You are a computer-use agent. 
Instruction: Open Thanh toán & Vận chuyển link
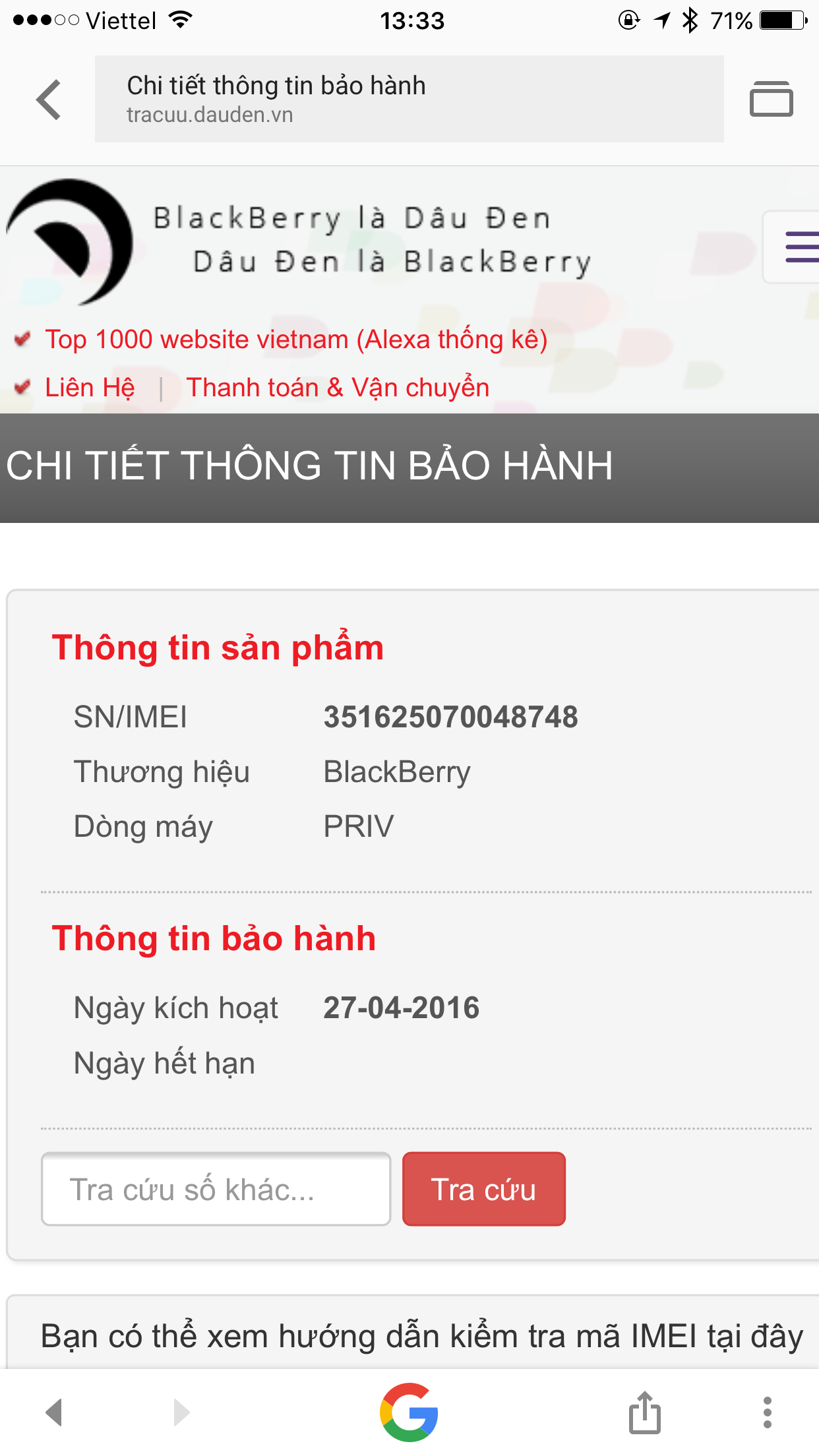point(338,388)
